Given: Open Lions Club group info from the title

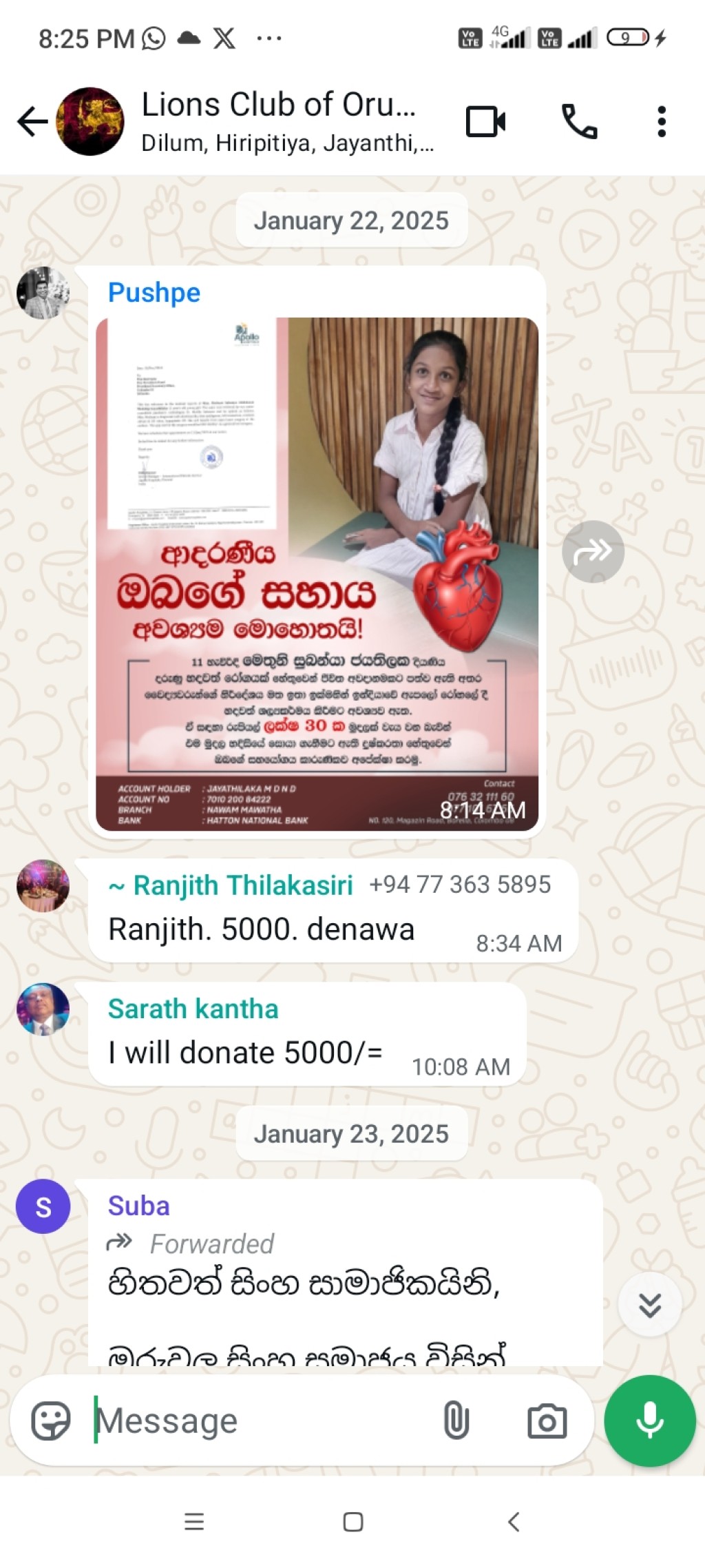Looking at the screenshot, I should [x=287, y=122].
